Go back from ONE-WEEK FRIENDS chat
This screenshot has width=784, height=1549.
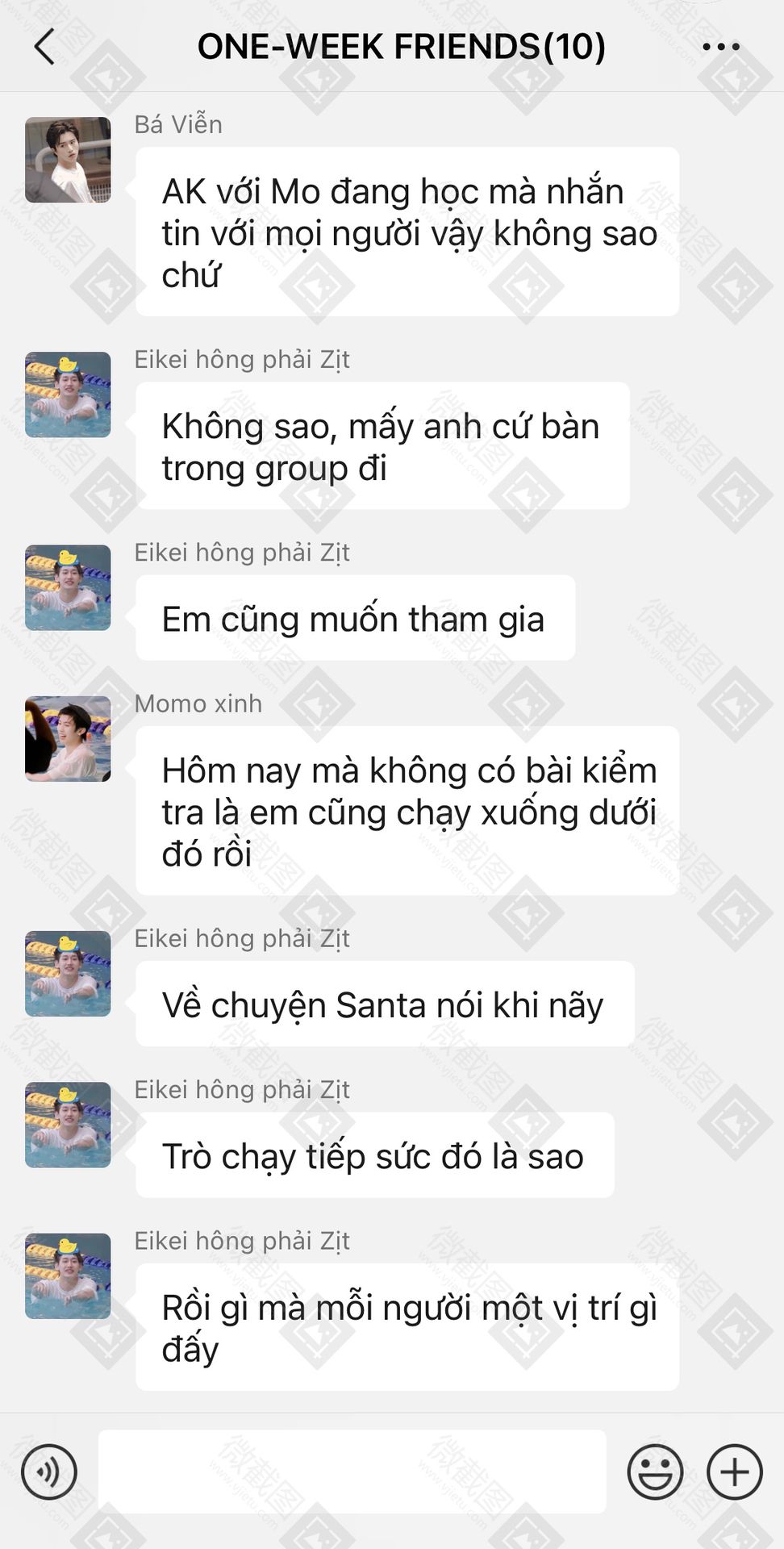pos(45,47)
